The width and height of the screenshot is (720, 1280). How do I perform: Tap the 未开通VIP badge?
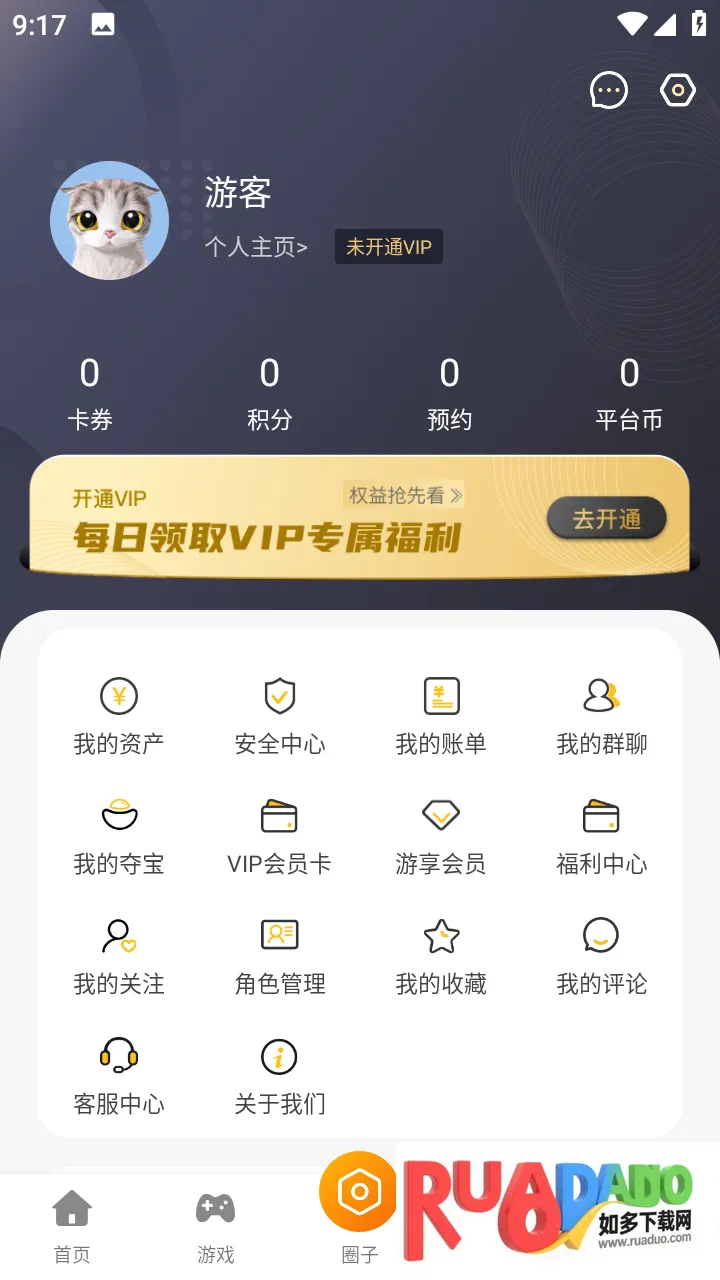pyautogui.click(x=388, y=247)
